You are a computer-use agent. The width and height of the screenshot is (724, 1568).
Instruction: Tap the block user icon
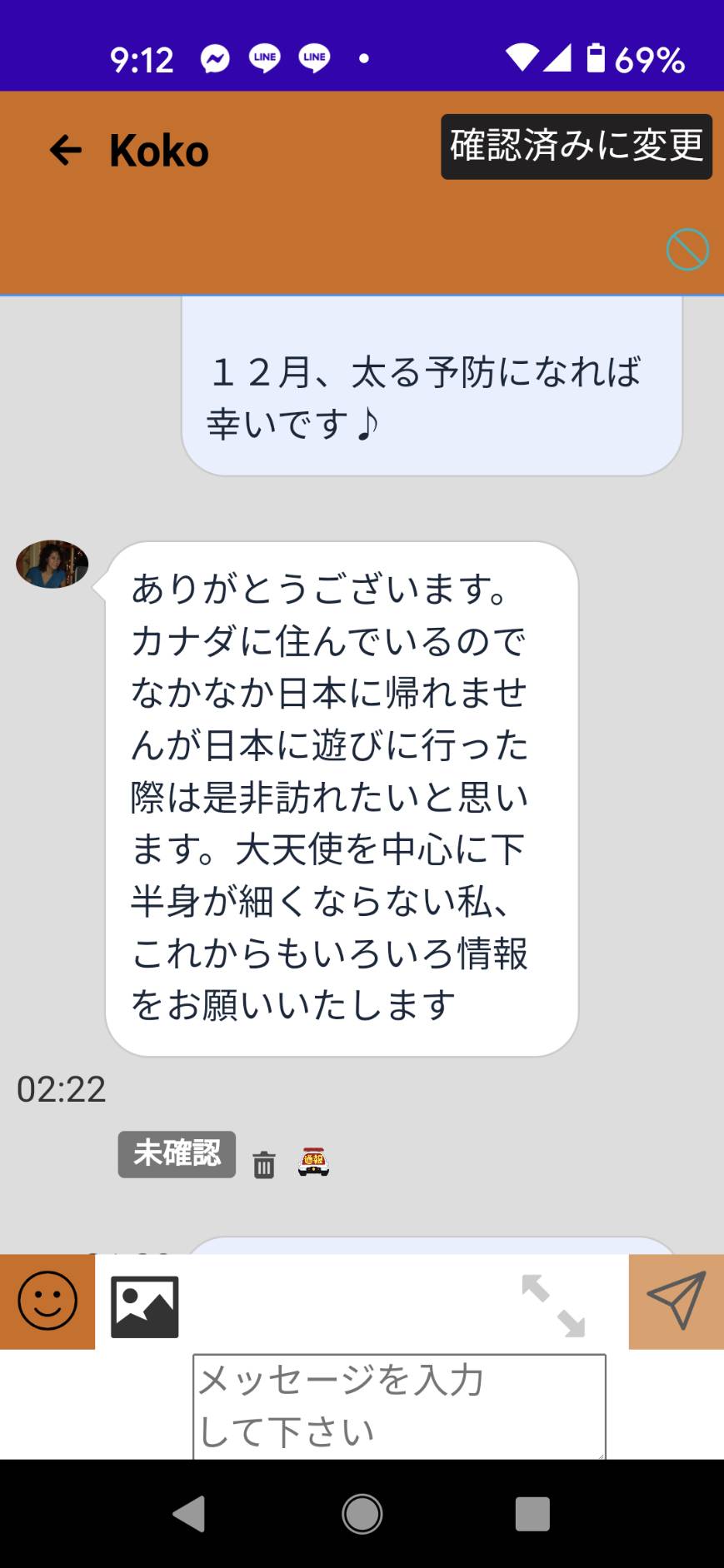687,249
